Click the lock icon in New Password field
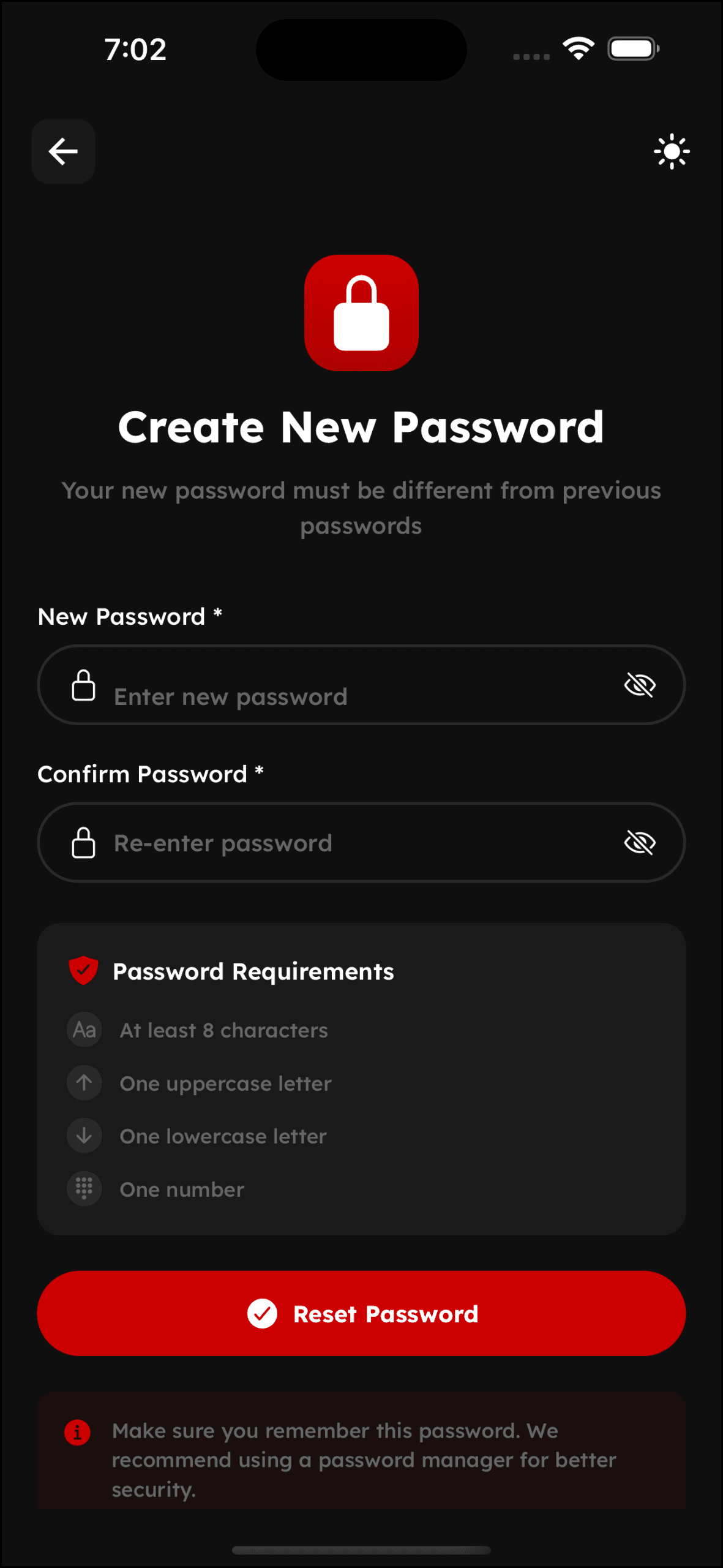The image size is (723, 1568). tap(84, 685)
